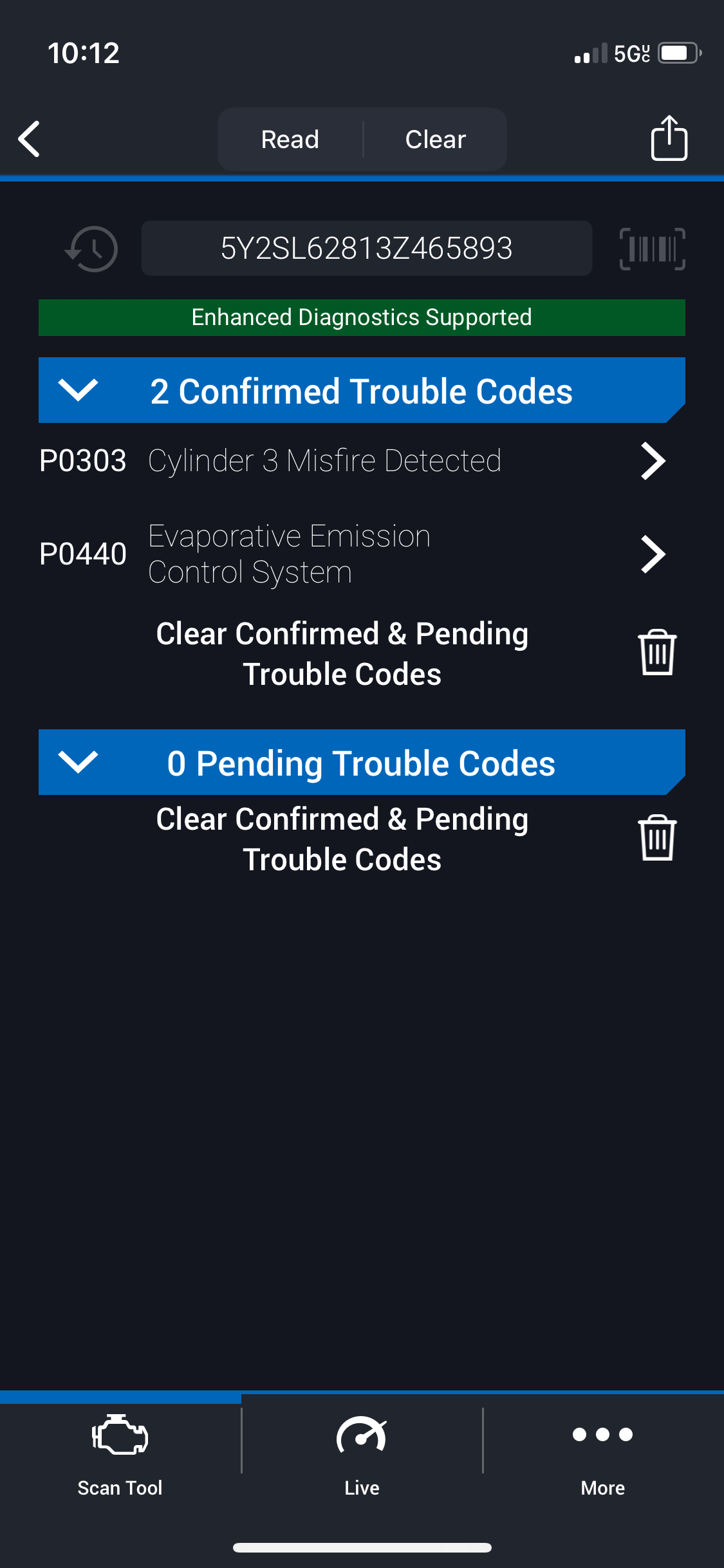Image resolution: width=724 pixels, height=1568 pixels.
Task: Collapse the Confirmed Trouble Codes section
Action: 78,390
